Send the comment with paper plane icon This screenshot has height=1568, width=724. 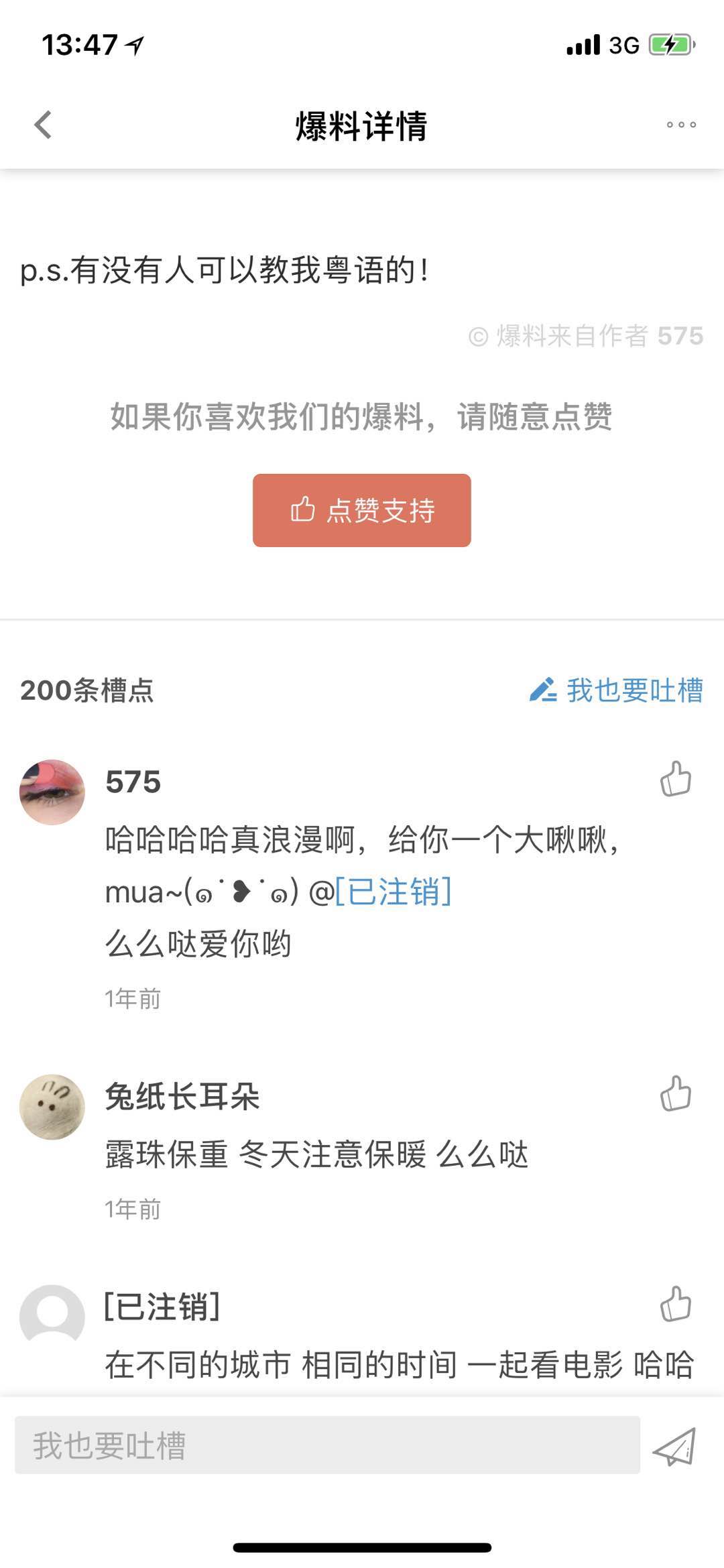pyautogui.click(x=674, y=1446)
